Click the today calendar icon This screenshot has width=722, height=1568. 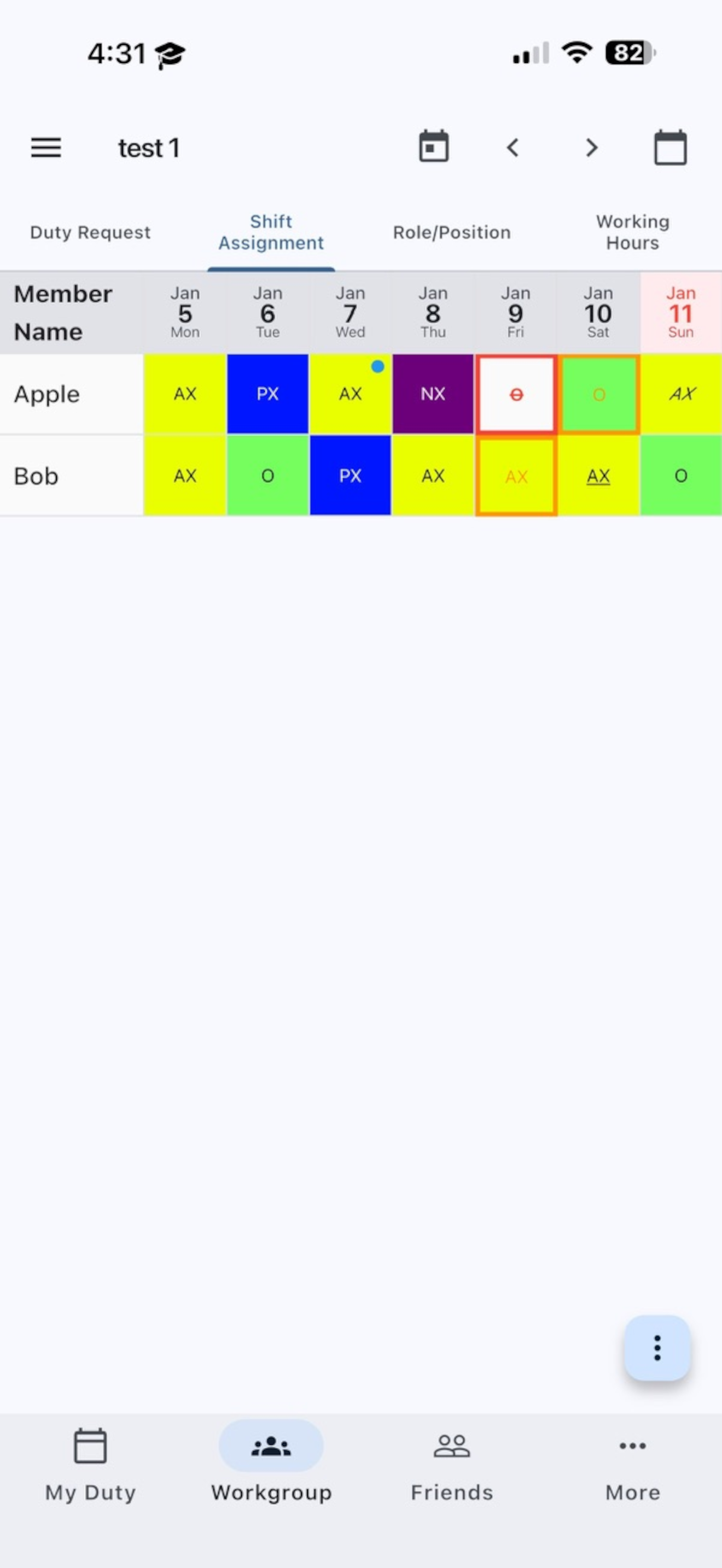click(x=433, y=146)
